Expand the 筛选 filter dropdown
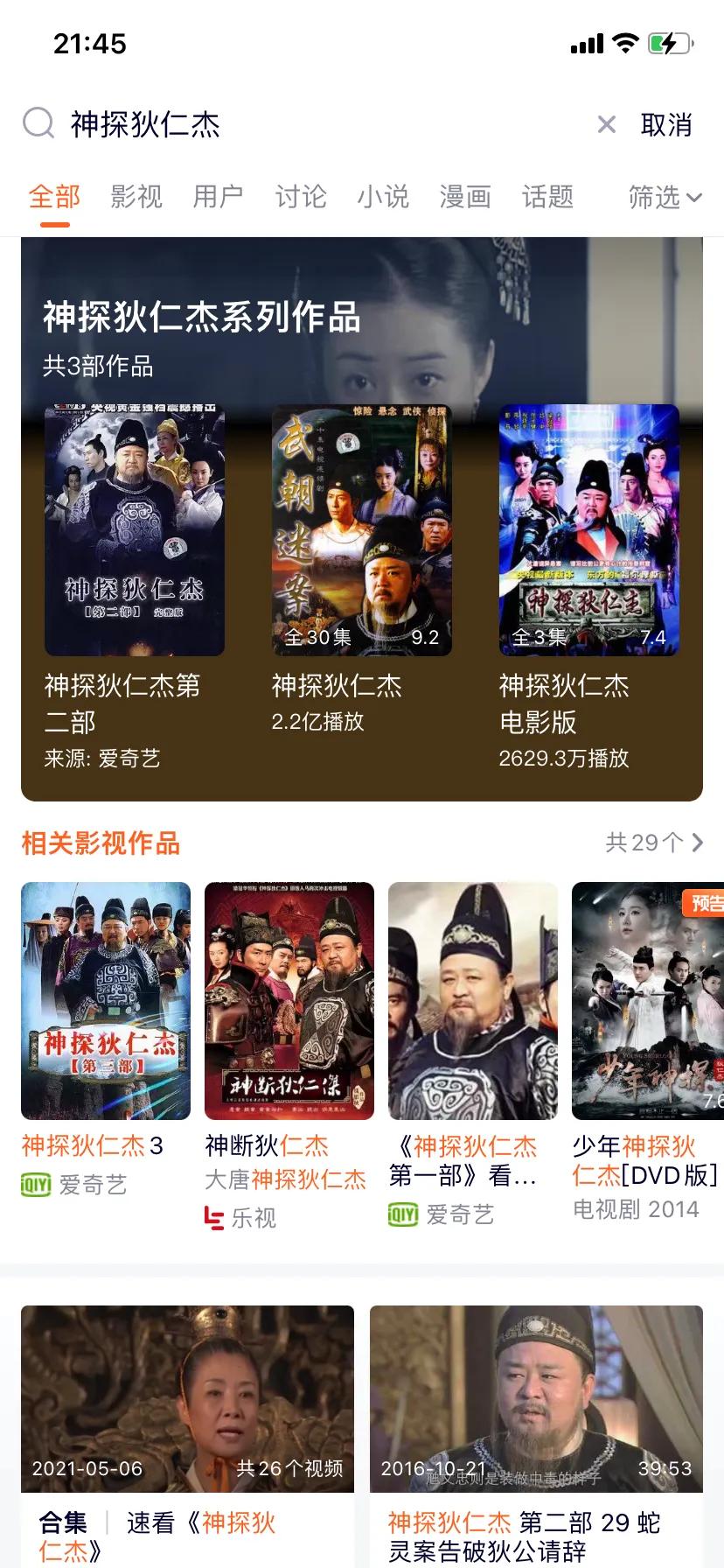This screenshot has height=1568, width=724. point(665,198)
